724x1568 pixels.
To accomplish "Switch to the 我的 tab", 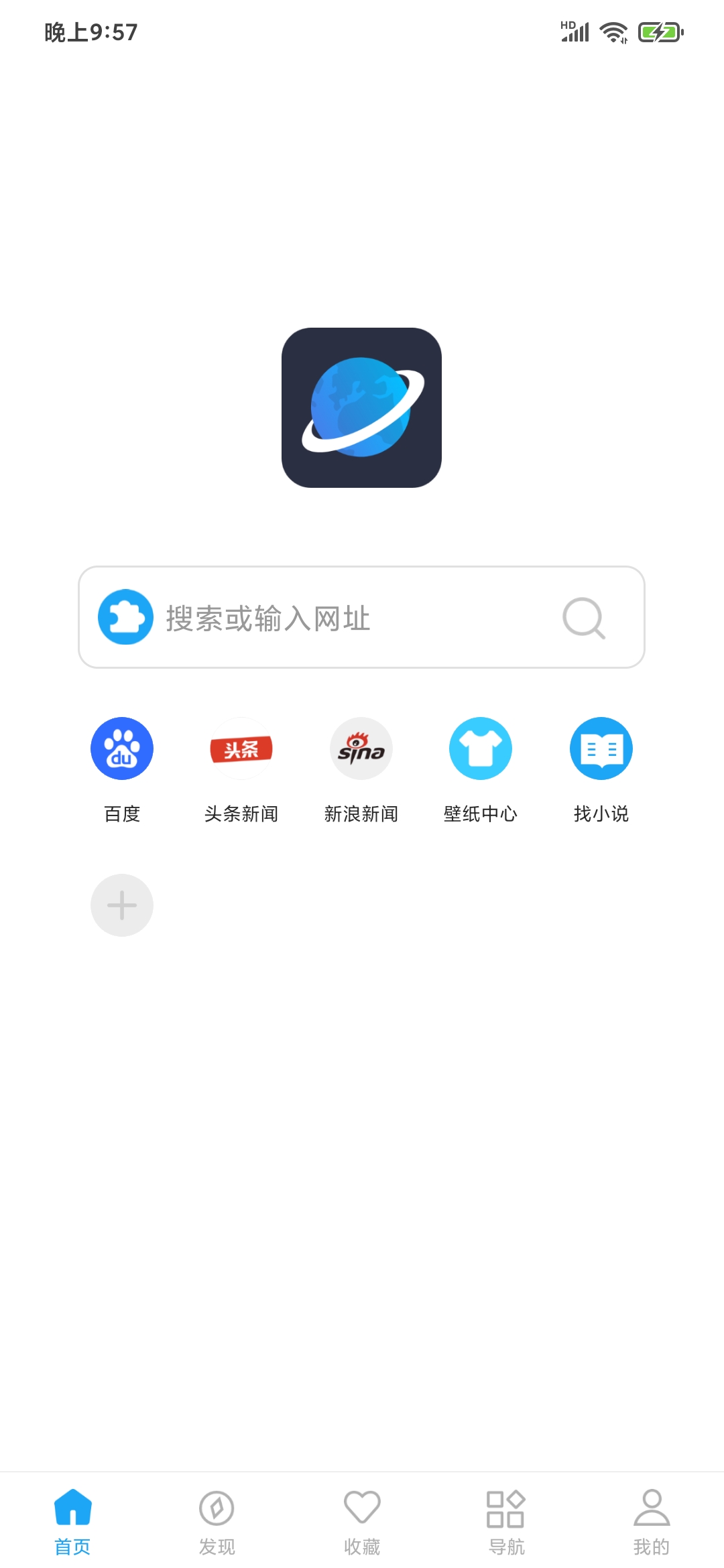I will click(x=651, y=1521).
